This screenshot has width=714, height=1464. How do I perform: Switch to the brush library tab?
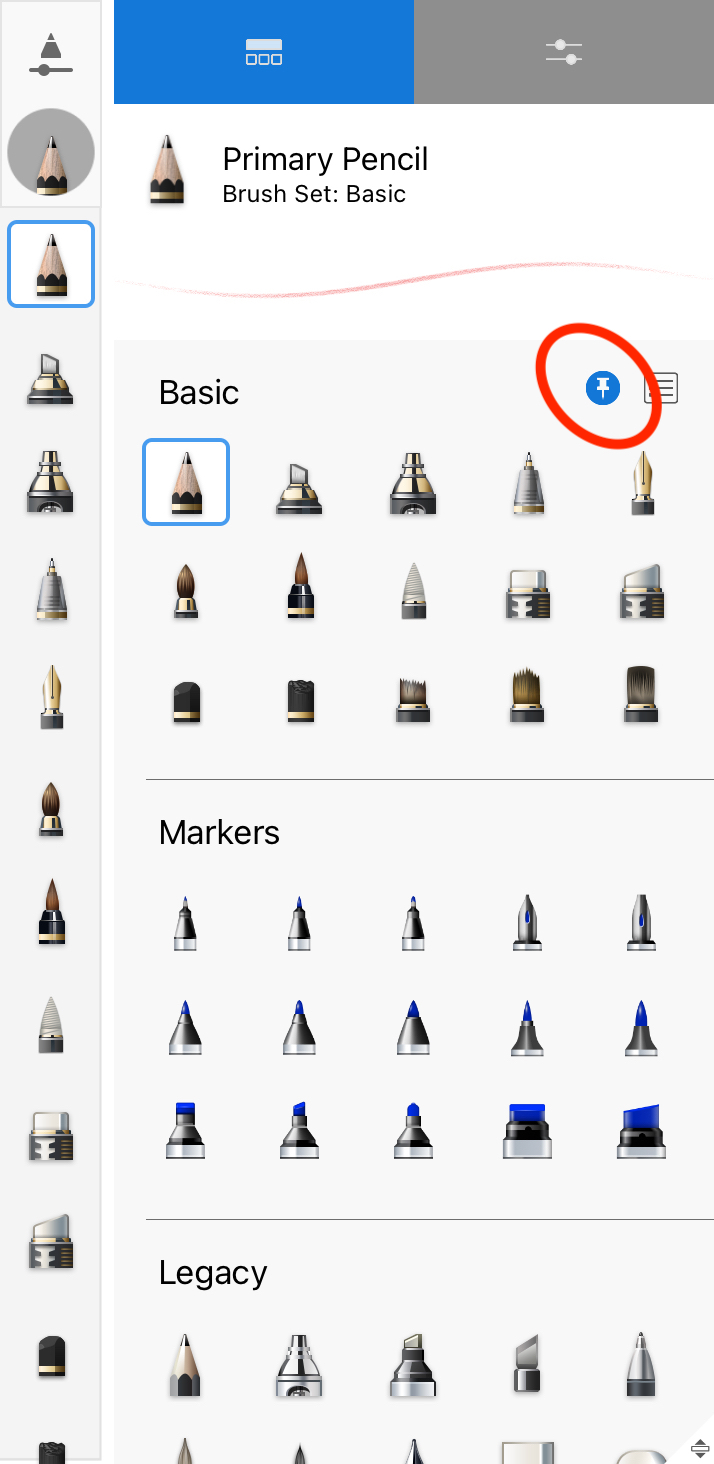[x=264, y=52]
